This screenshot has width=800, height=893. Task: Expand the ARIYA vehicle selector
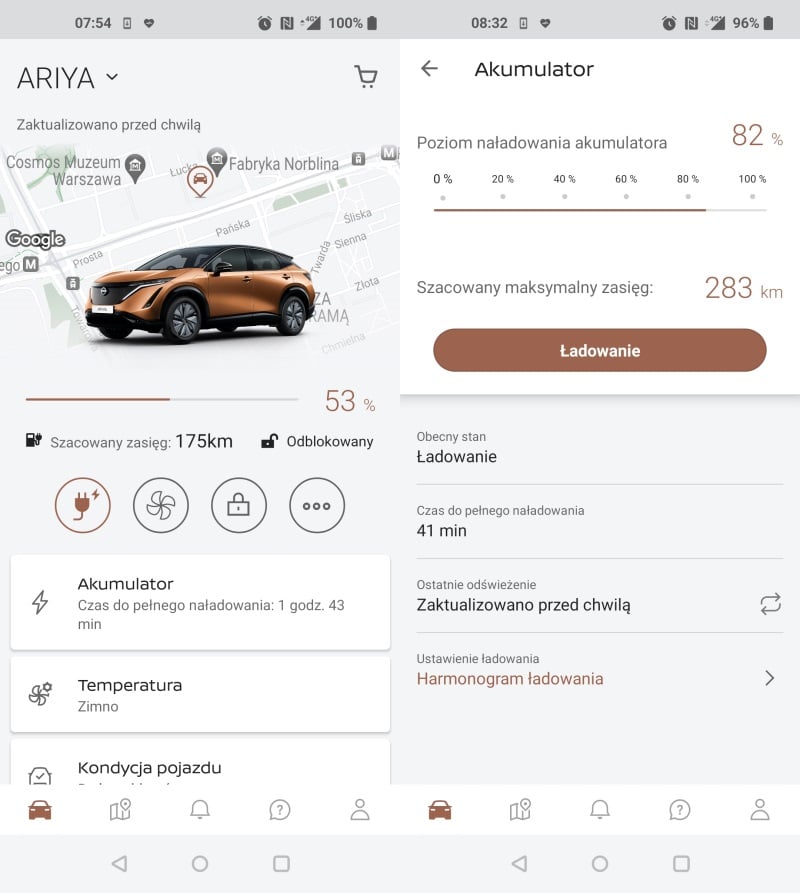click(x=68, y=78)
